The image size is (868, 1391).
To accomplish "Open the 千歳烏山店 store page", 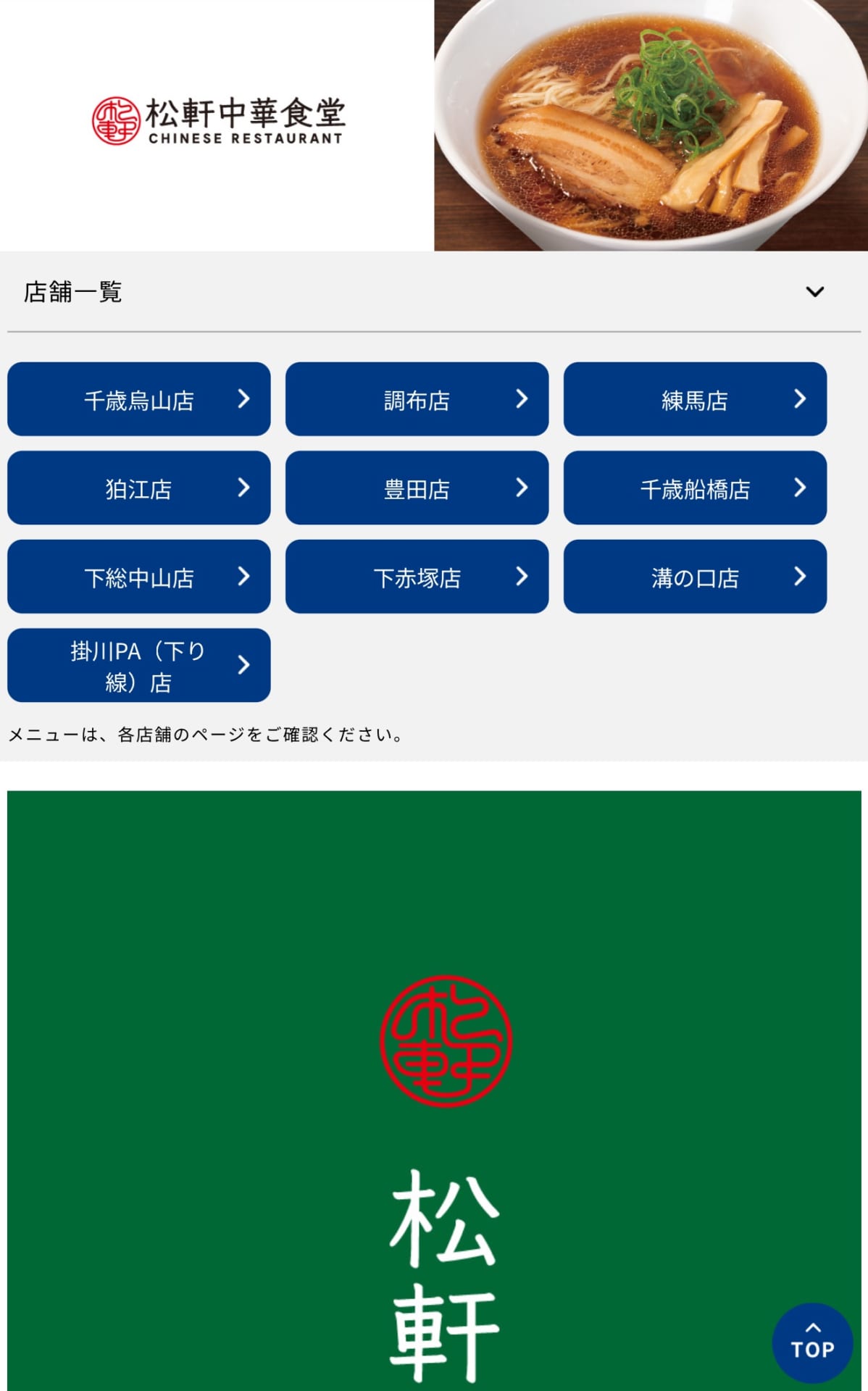I will [x=139, y=399].
